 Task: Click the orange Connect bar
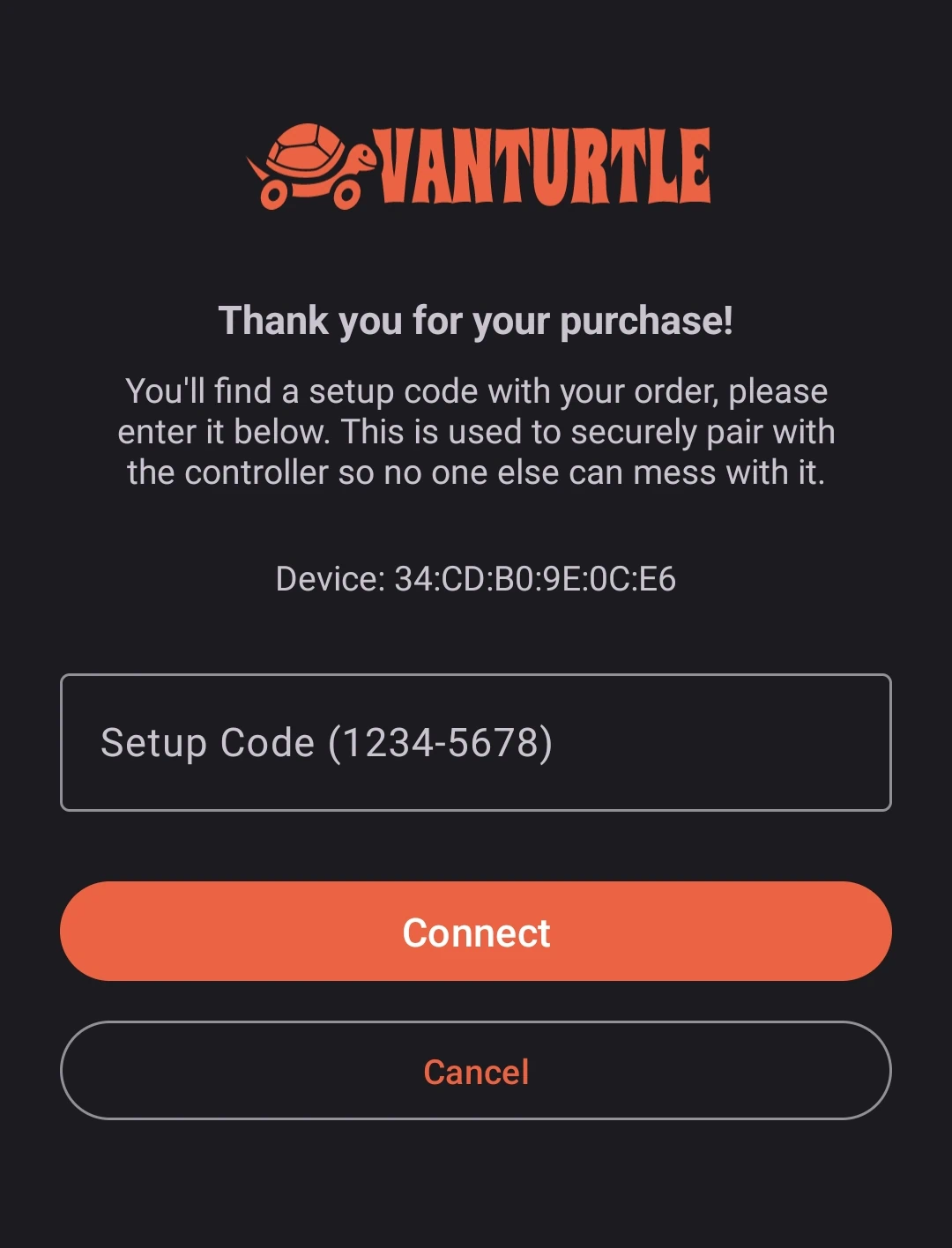pyautogui.click(x=476, y=932)
